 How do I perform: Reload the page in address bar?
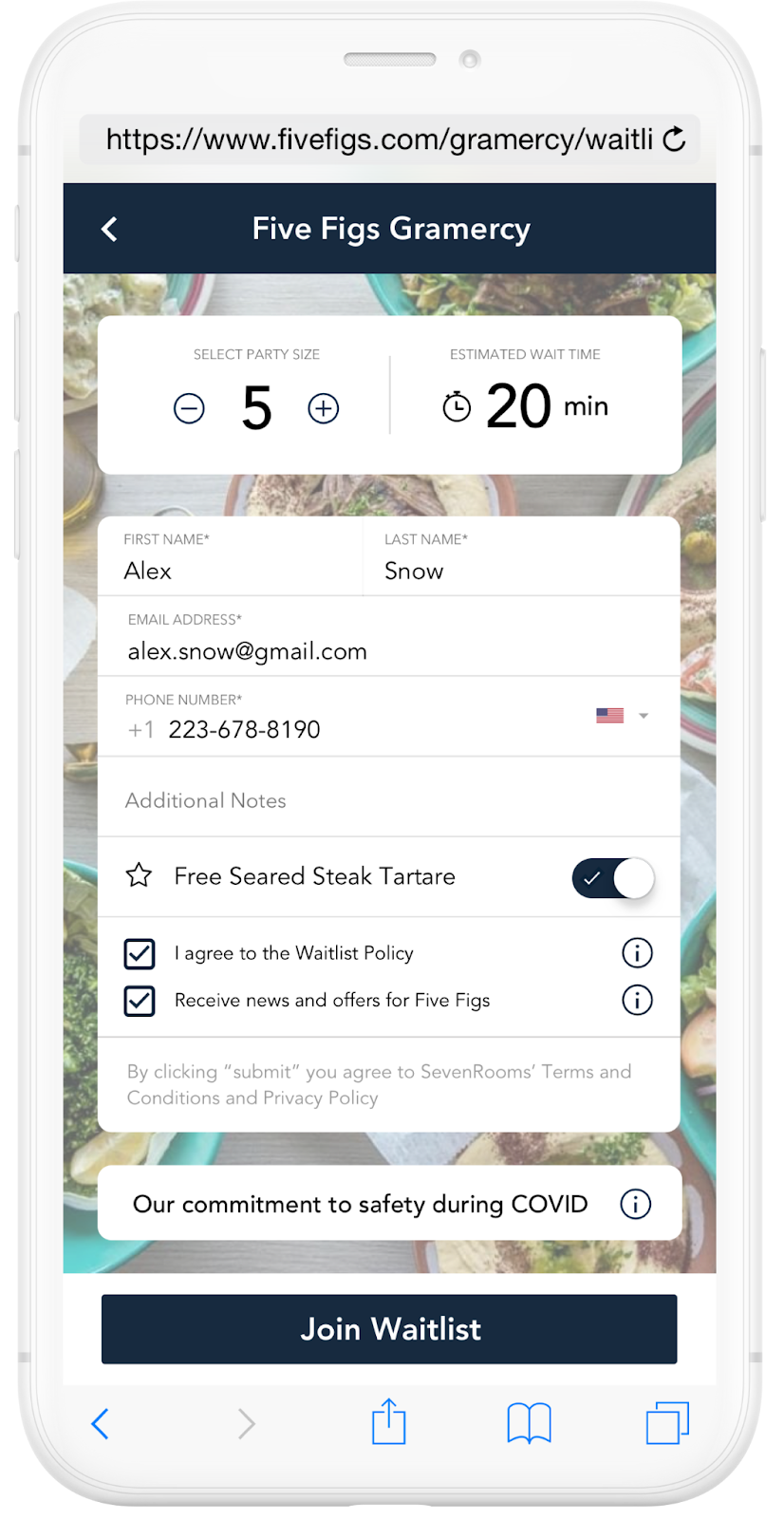pos(674,140)
